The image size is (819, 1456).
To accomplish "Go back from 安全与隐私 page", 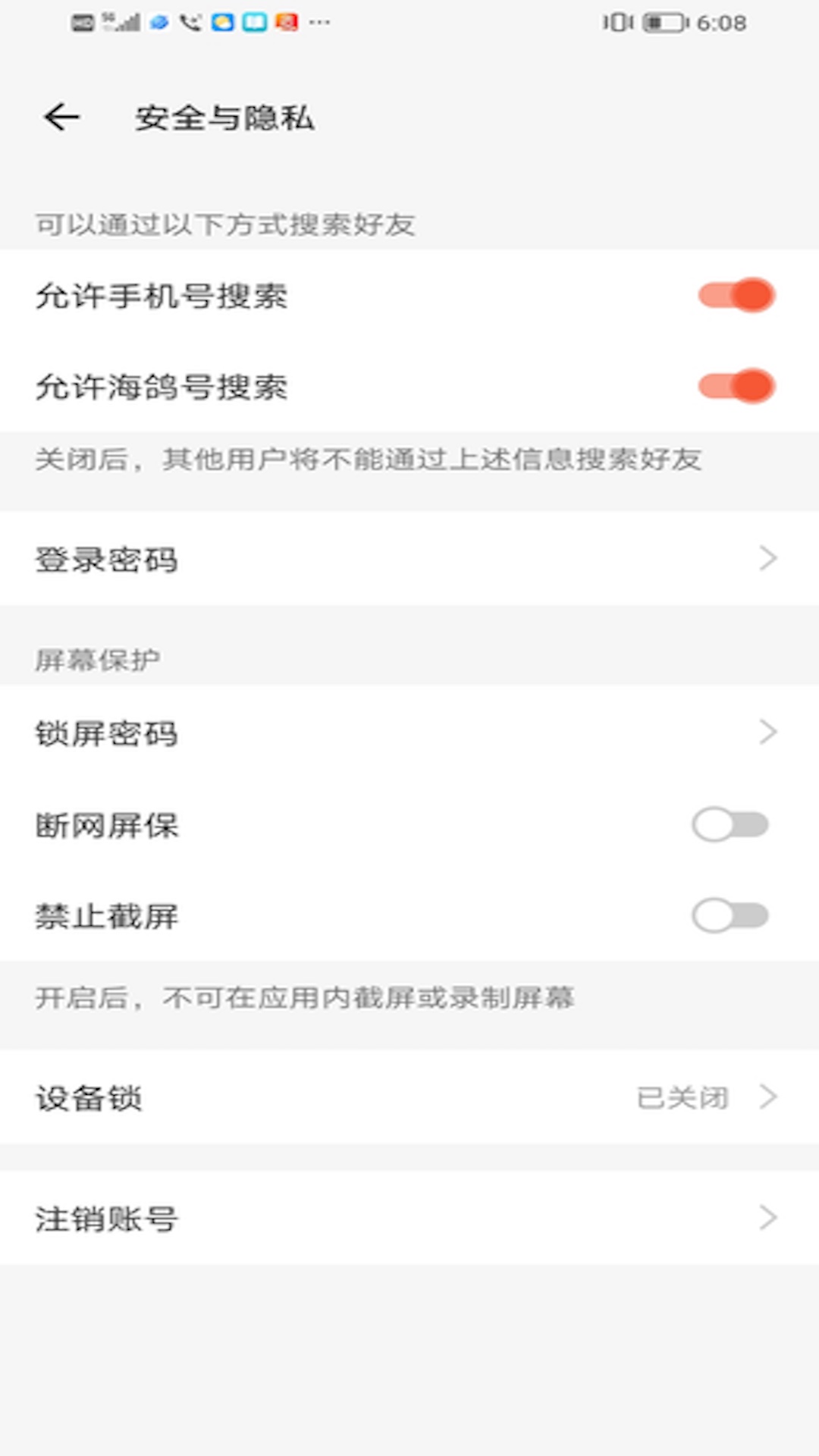I will (61, 118).
